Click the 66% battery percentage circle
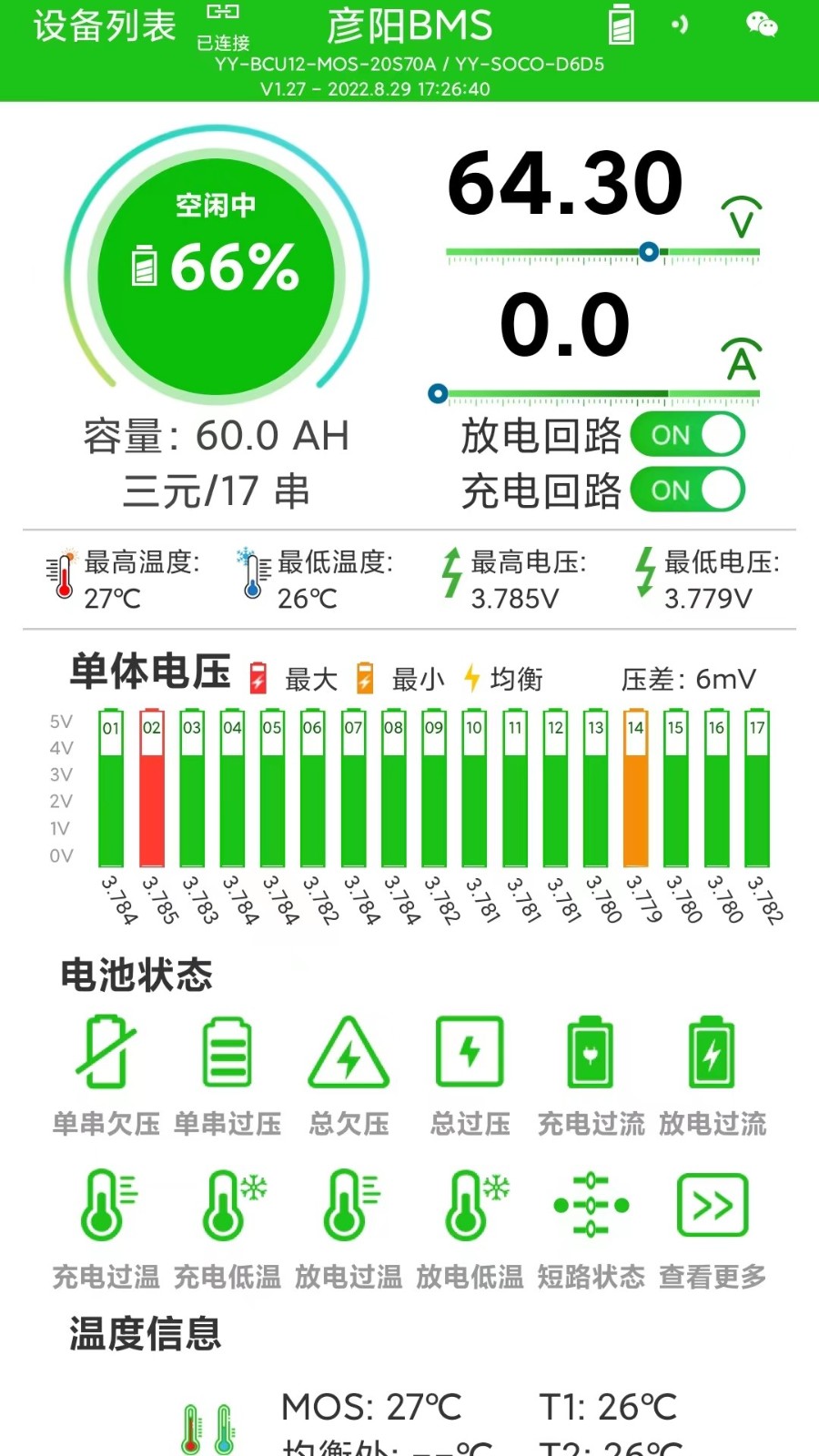 (218, 264)
